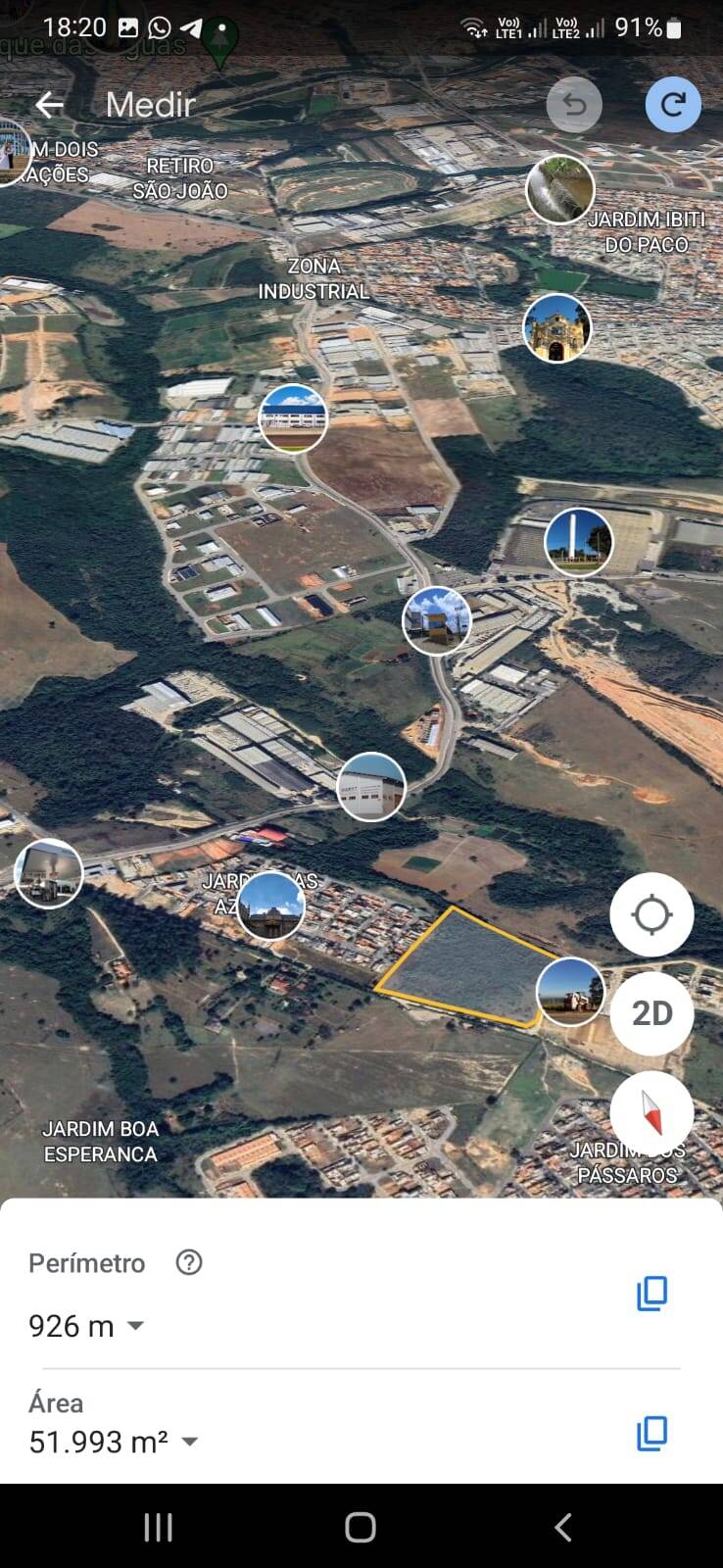Open the Perímetro help question mark
This screenshot has width=723, height=1568.
pos(188,1263)
